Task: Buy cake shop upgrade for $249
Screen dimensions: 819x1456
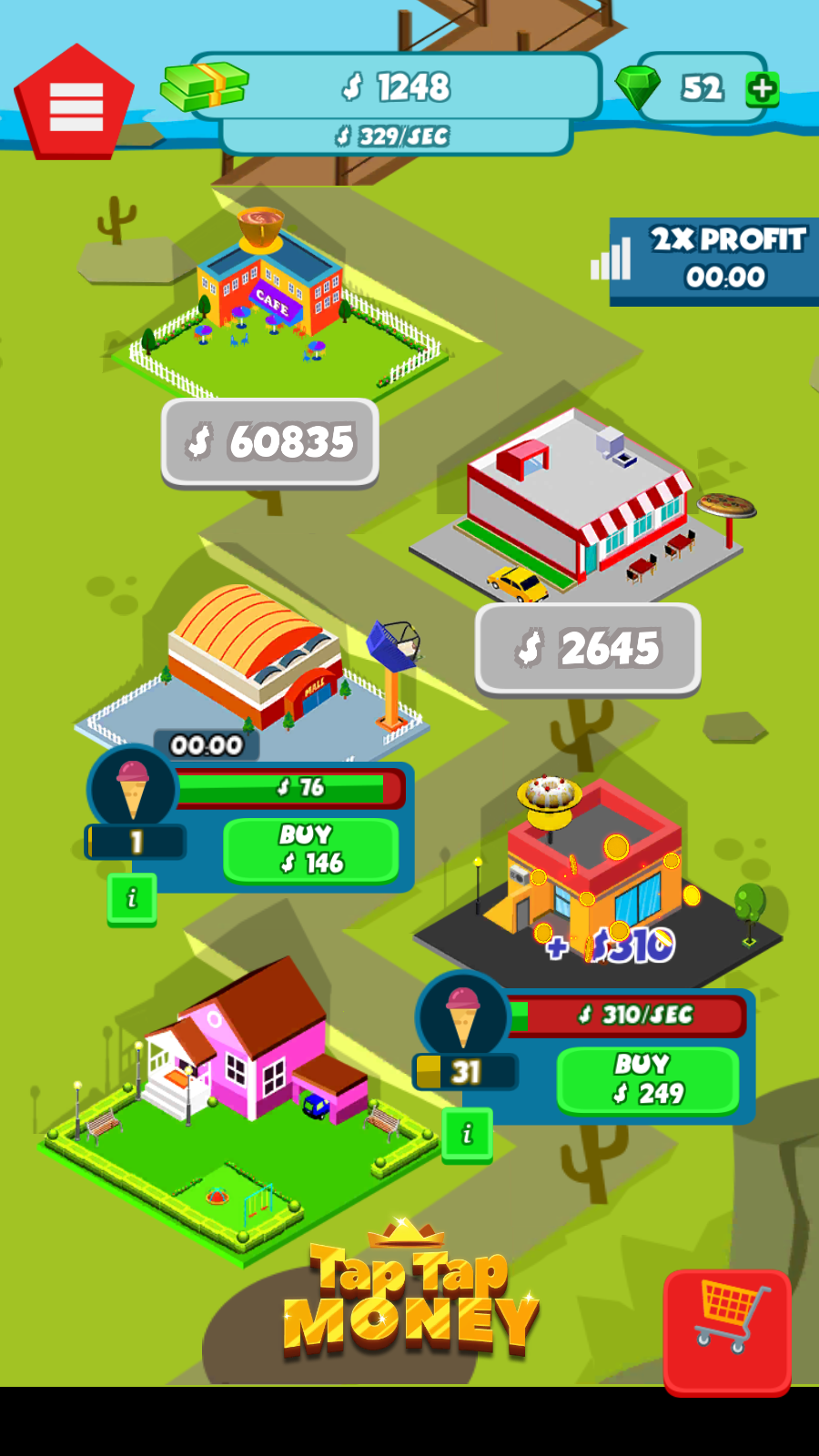Action: point(647,1080)
